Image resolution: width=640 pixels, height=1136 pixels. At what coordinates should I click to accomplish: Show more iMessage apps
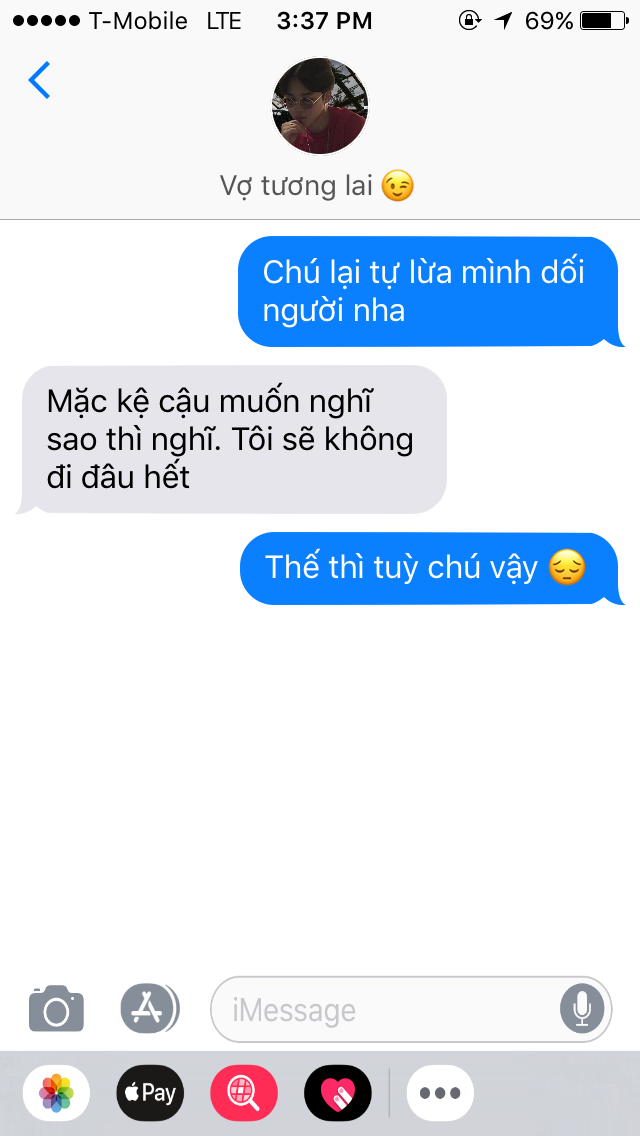click(x=440, y=1093)
